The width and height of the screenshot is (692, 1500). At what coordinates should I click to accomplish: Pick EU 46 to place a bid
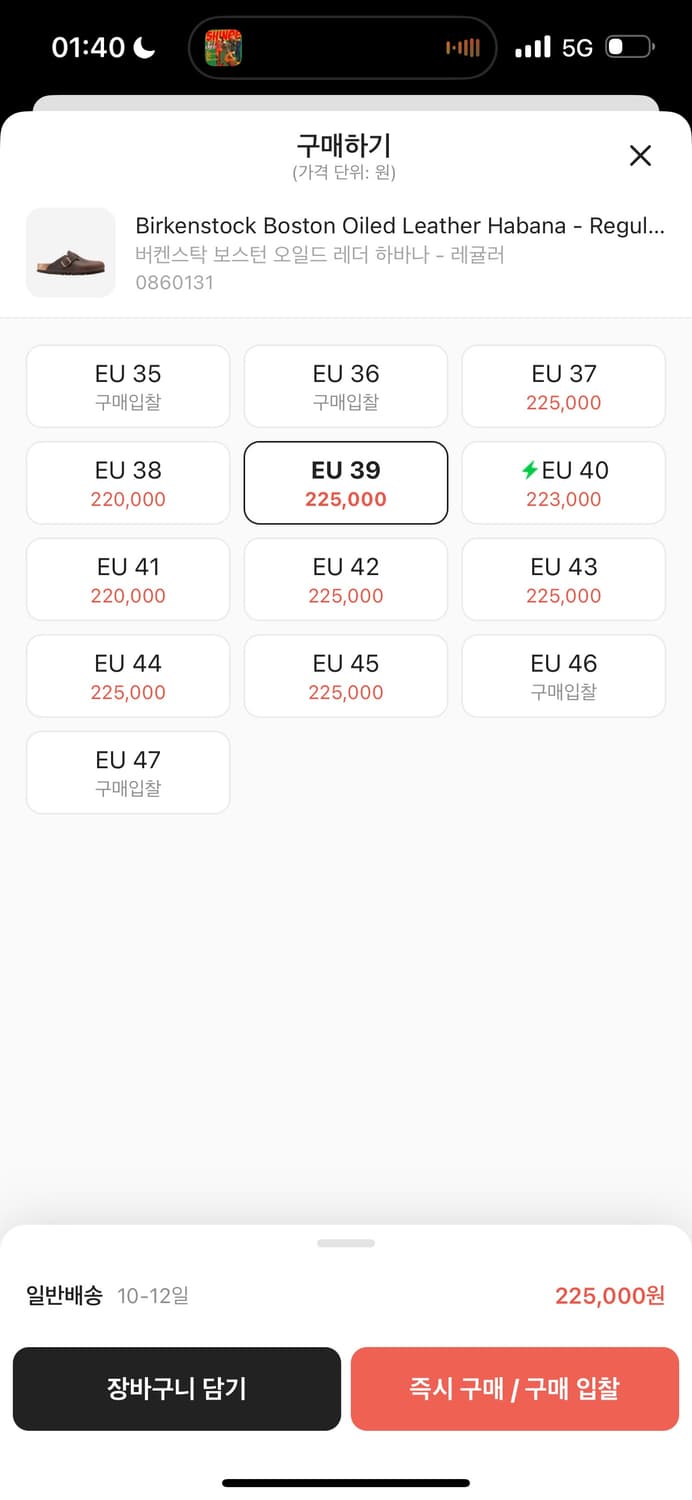pos(564,676)
